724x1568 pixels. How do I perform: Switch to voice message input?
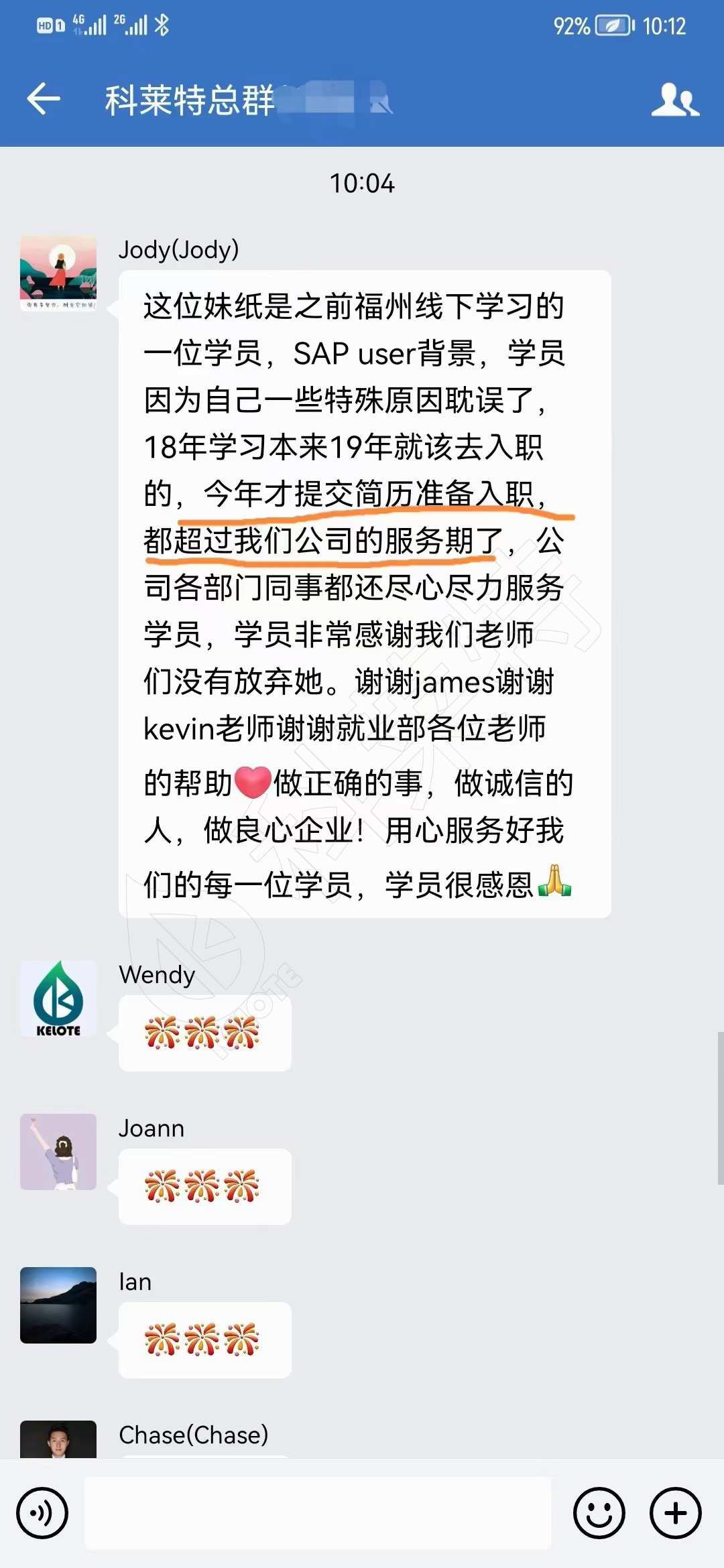pos(42,1513)
